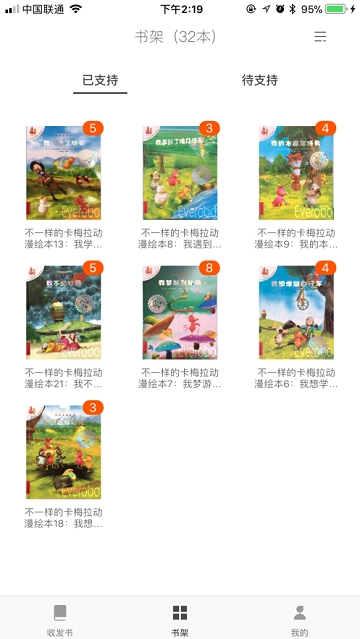Screen dimensions: 360x639
Task: Select the 已支持 tab
Action: [100, 80]
